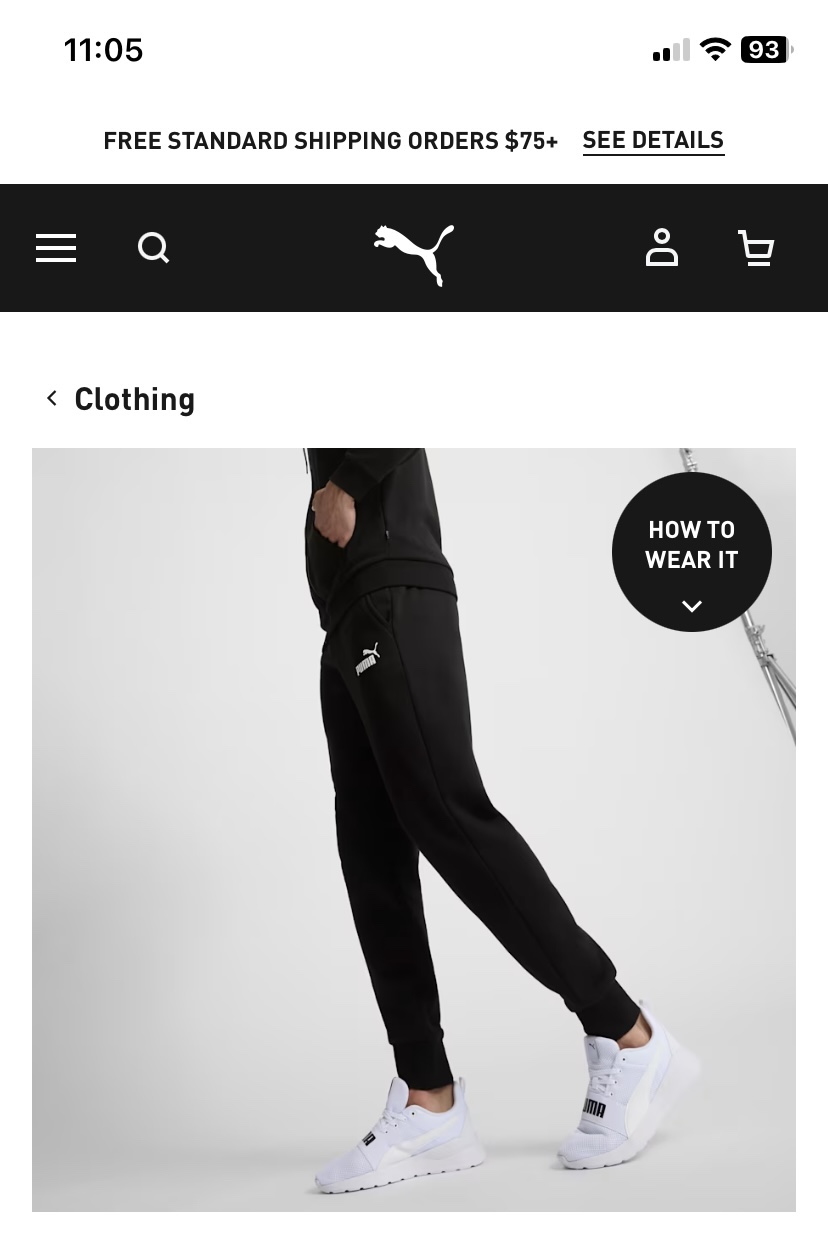The width and height of the screenshot is (828, 1234).
Task: Toggle the cart panel visibility
Action: click(756, 247)
